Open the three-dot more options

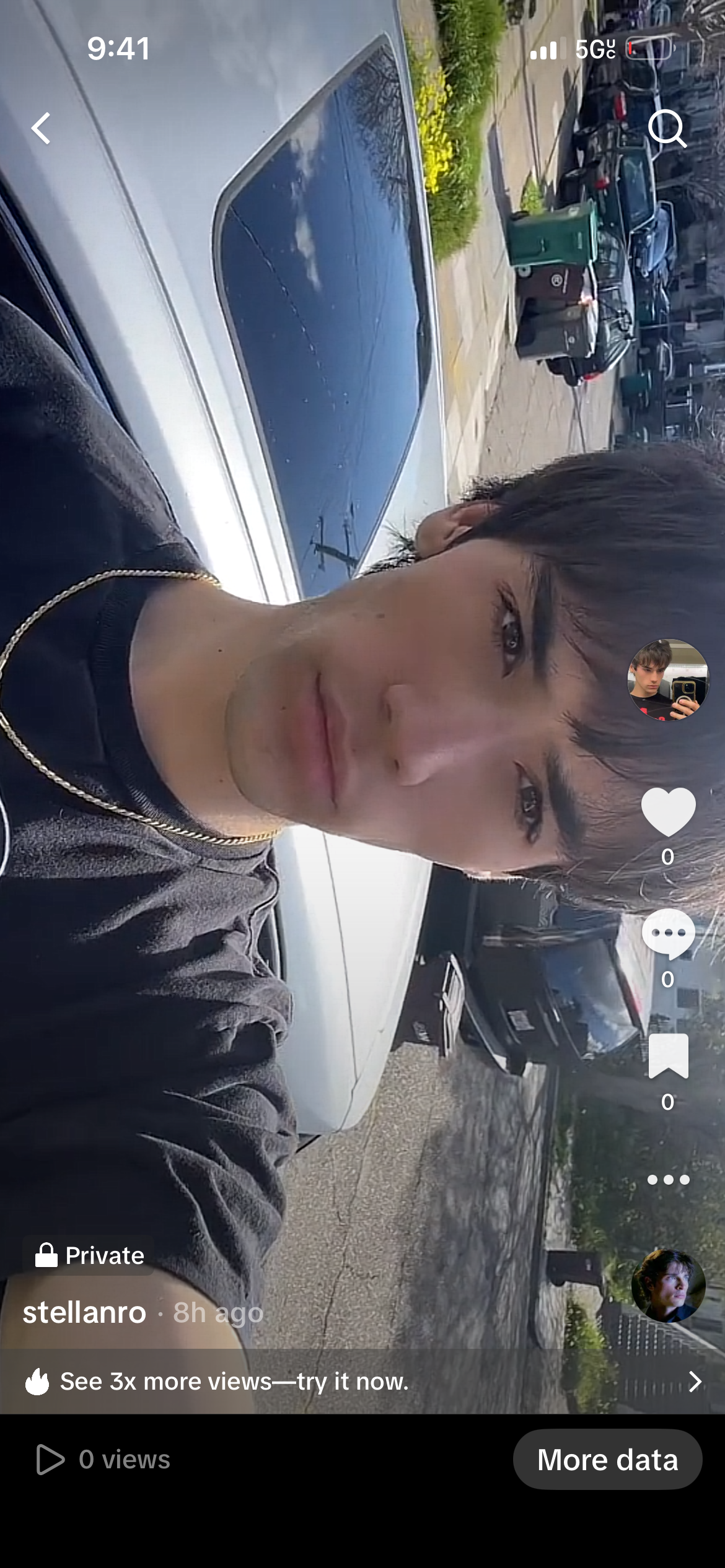tap(667, 1180)
